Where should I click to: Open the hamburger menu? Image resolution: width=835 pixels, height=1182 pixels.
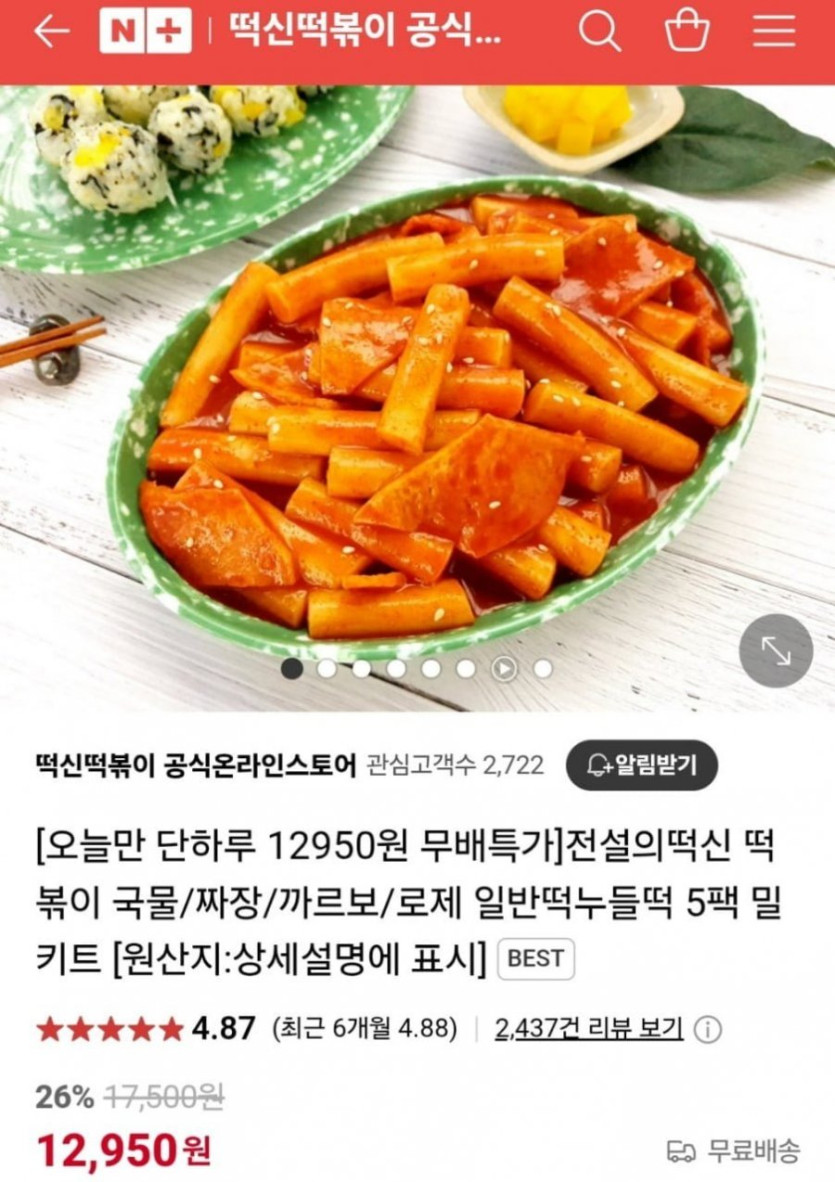(x=774, y=32)
